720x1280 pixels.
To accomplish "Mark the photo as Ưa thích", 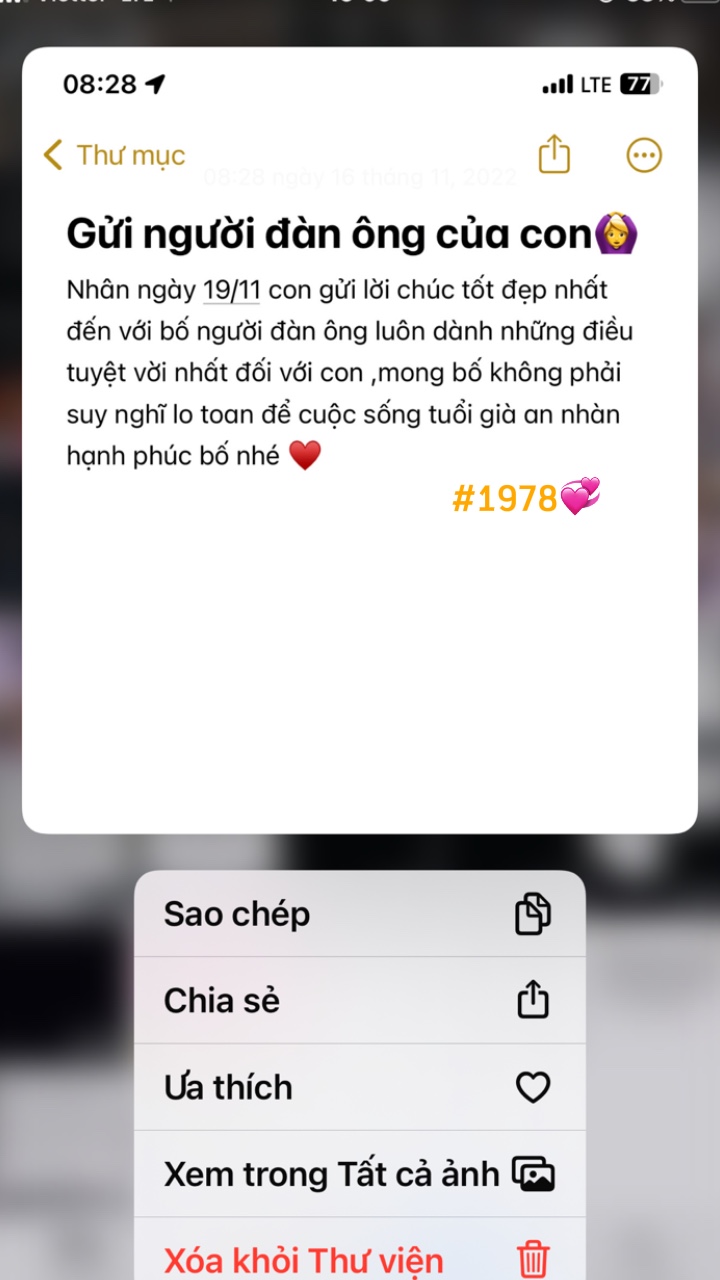I will coord(358,1087).
